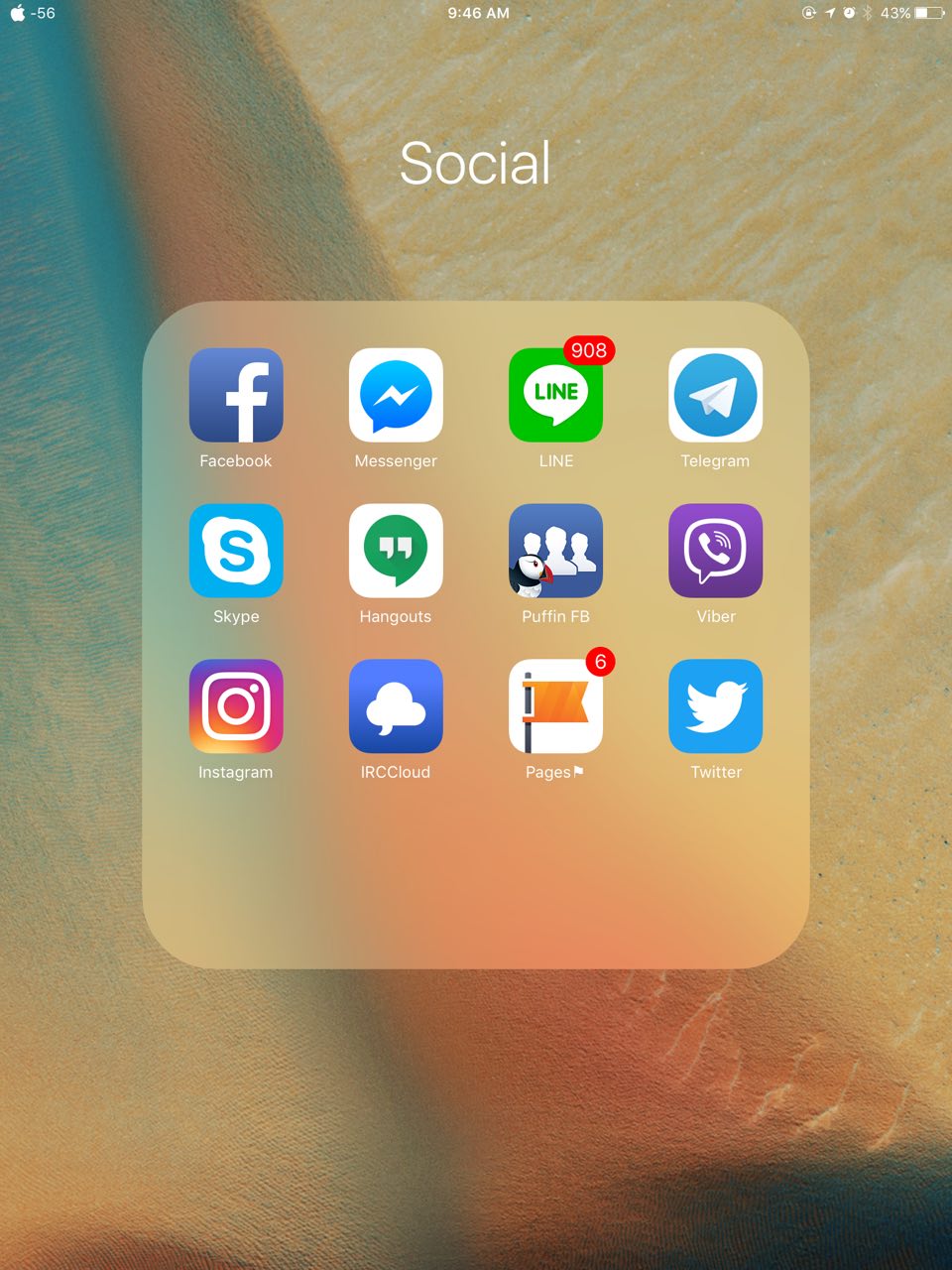Open Skype

(236, 551)
